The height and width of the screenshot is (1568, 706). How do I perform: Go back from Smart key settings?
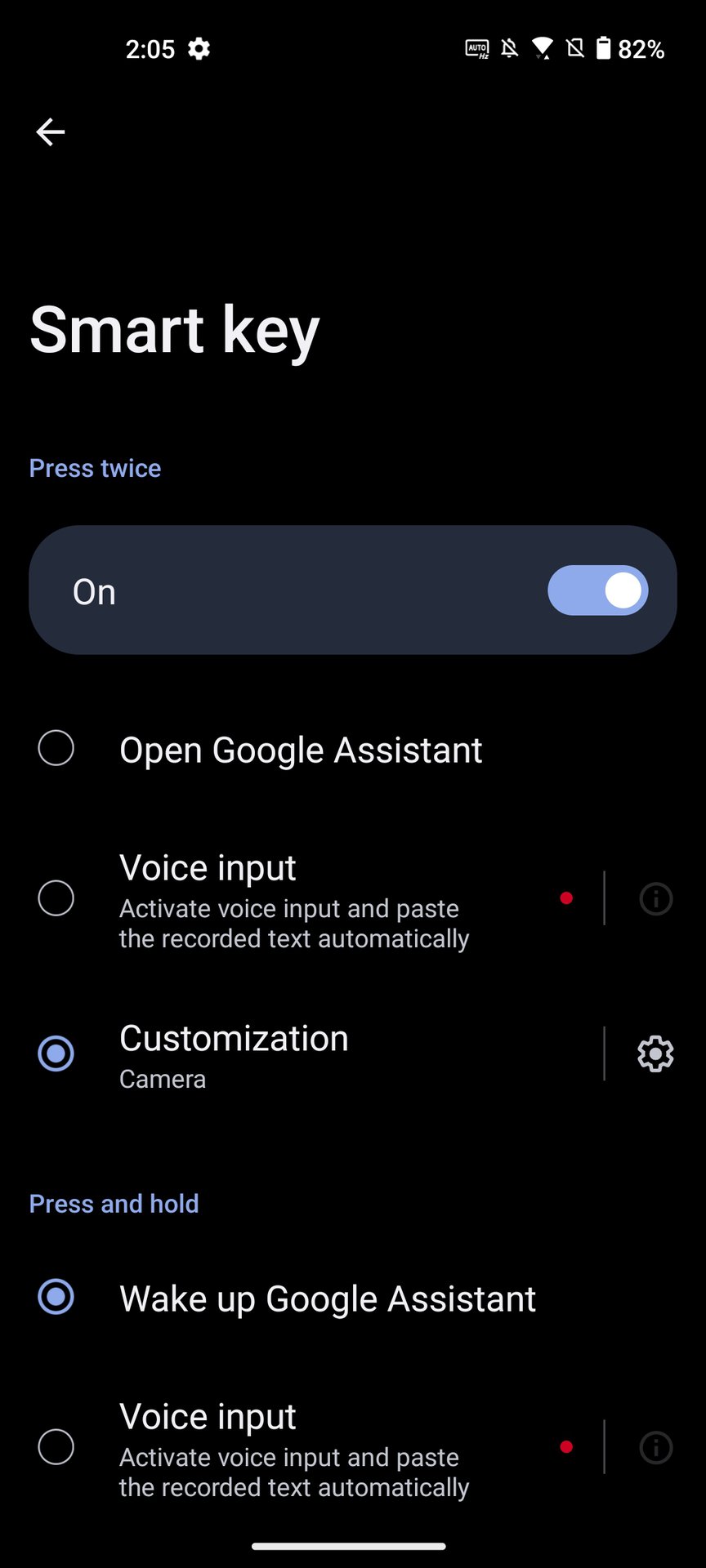tap(50, 131)
